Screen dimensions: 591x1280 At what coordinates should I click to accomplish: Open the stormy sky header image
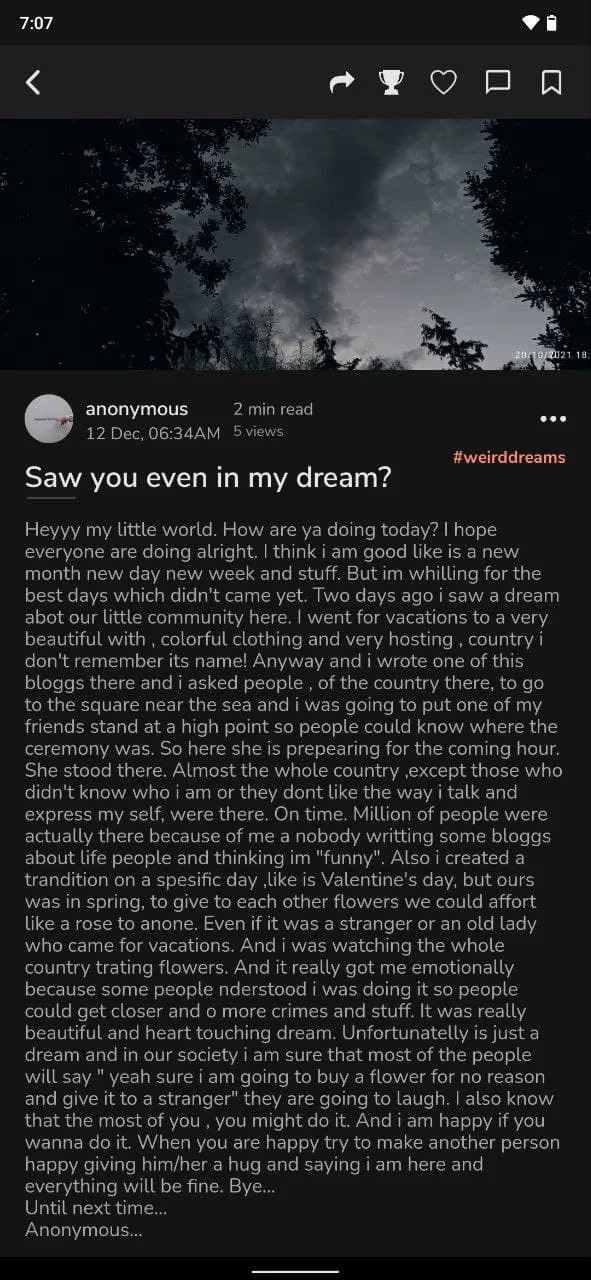[295, 244]
